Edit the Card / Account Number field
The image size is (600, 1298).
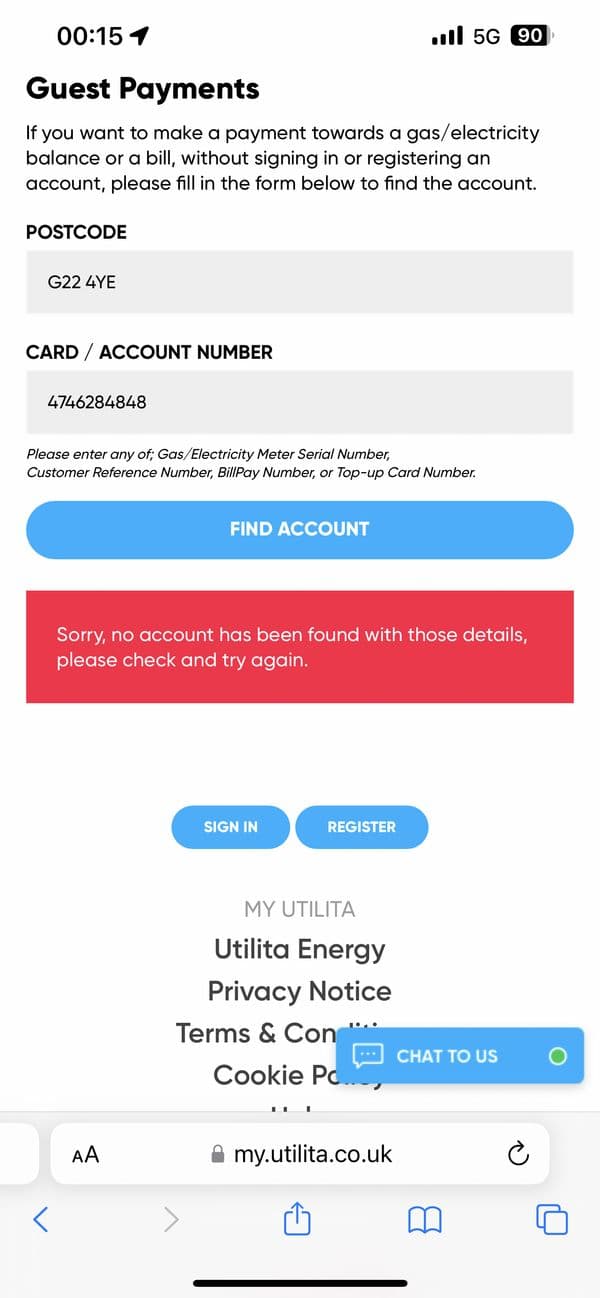click(x=299, y=402)
